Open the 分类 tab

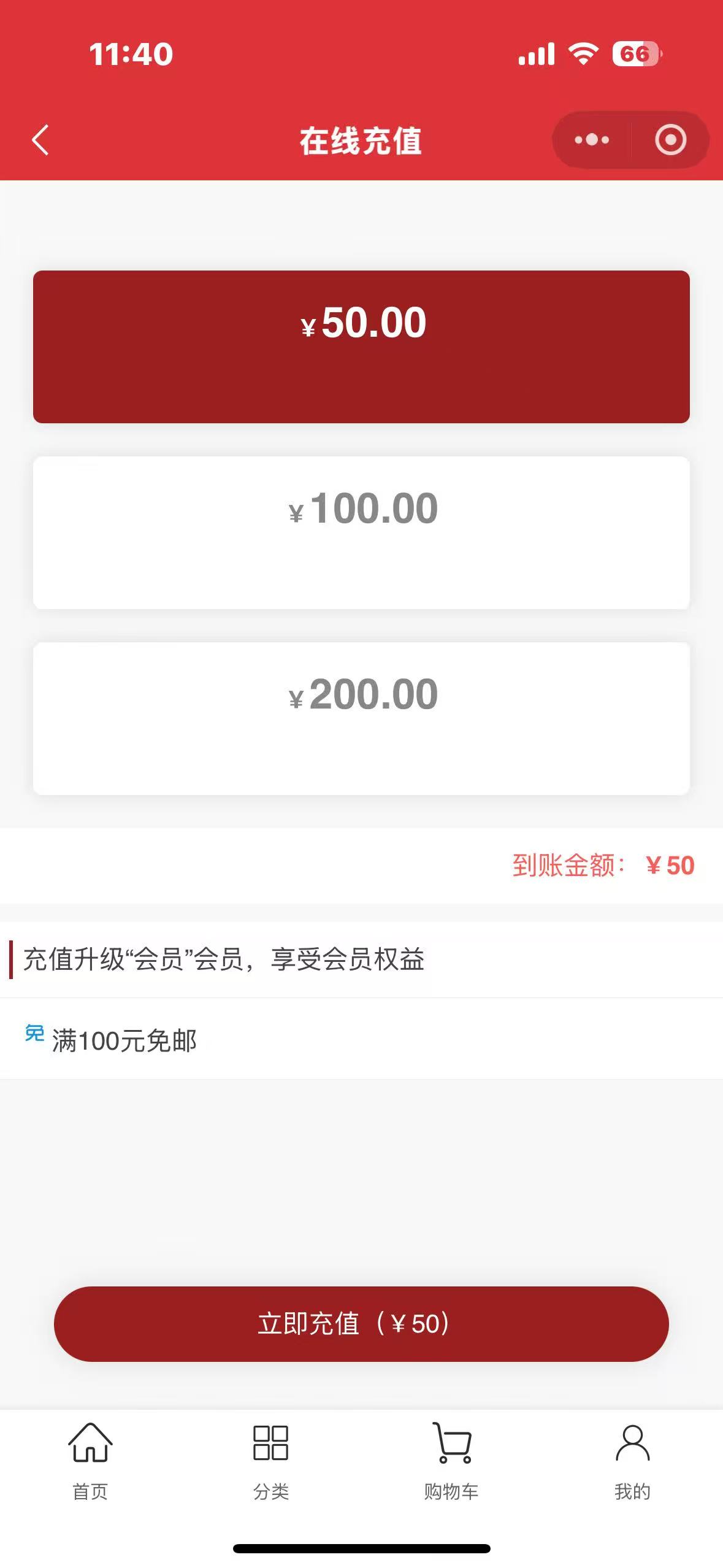(x=270, y=1460)
